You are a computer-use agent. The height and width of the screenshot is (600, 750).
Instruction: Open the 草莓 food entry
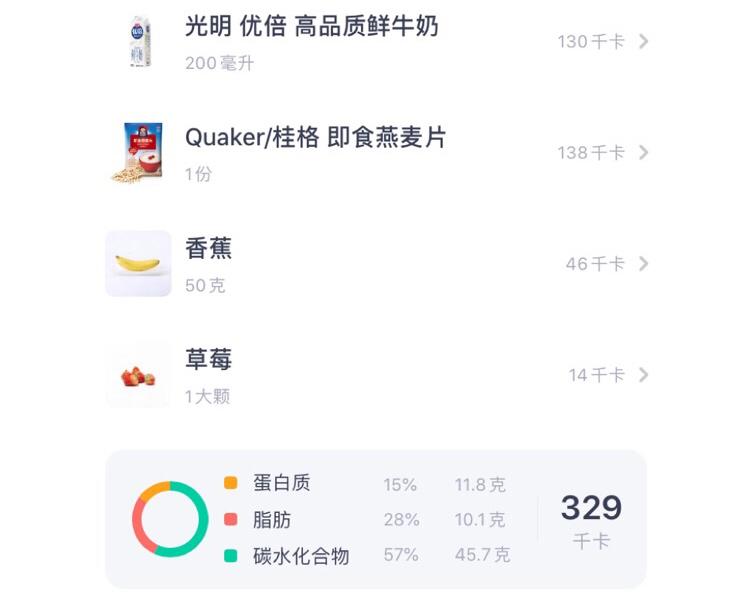tap(209, 361)
